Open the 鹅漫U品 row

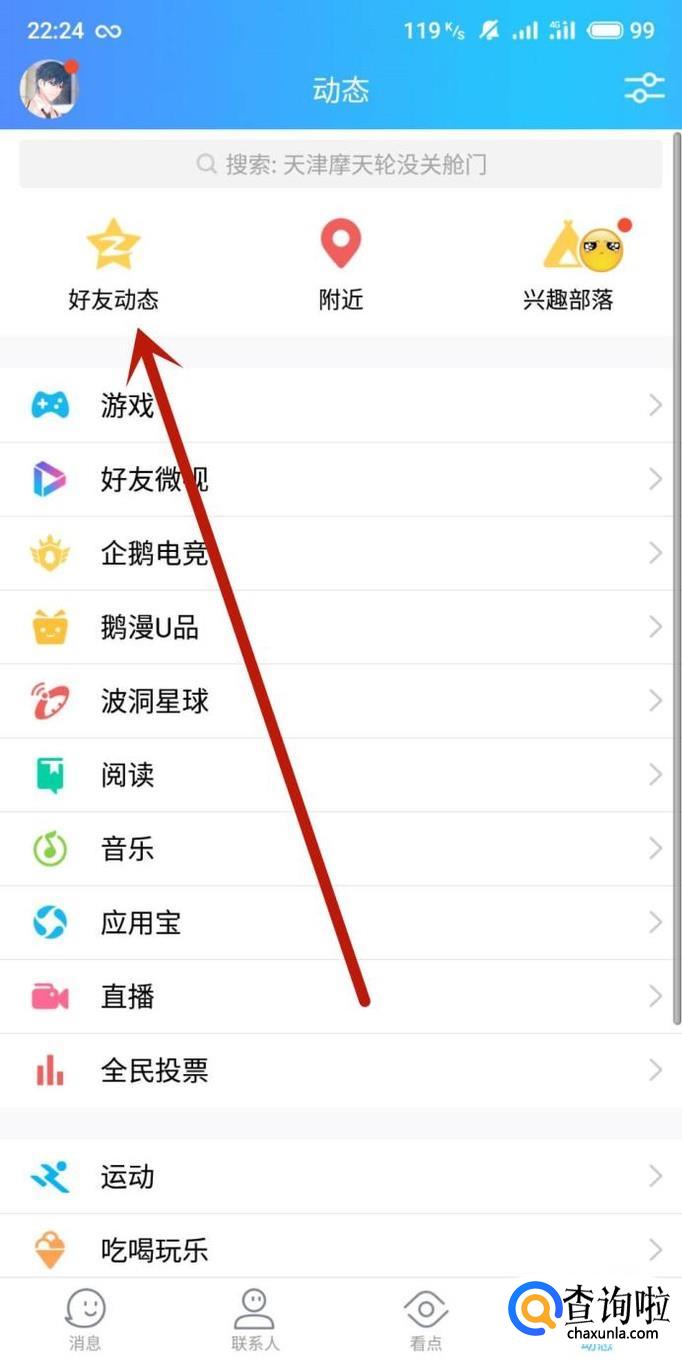click(340, 627)
